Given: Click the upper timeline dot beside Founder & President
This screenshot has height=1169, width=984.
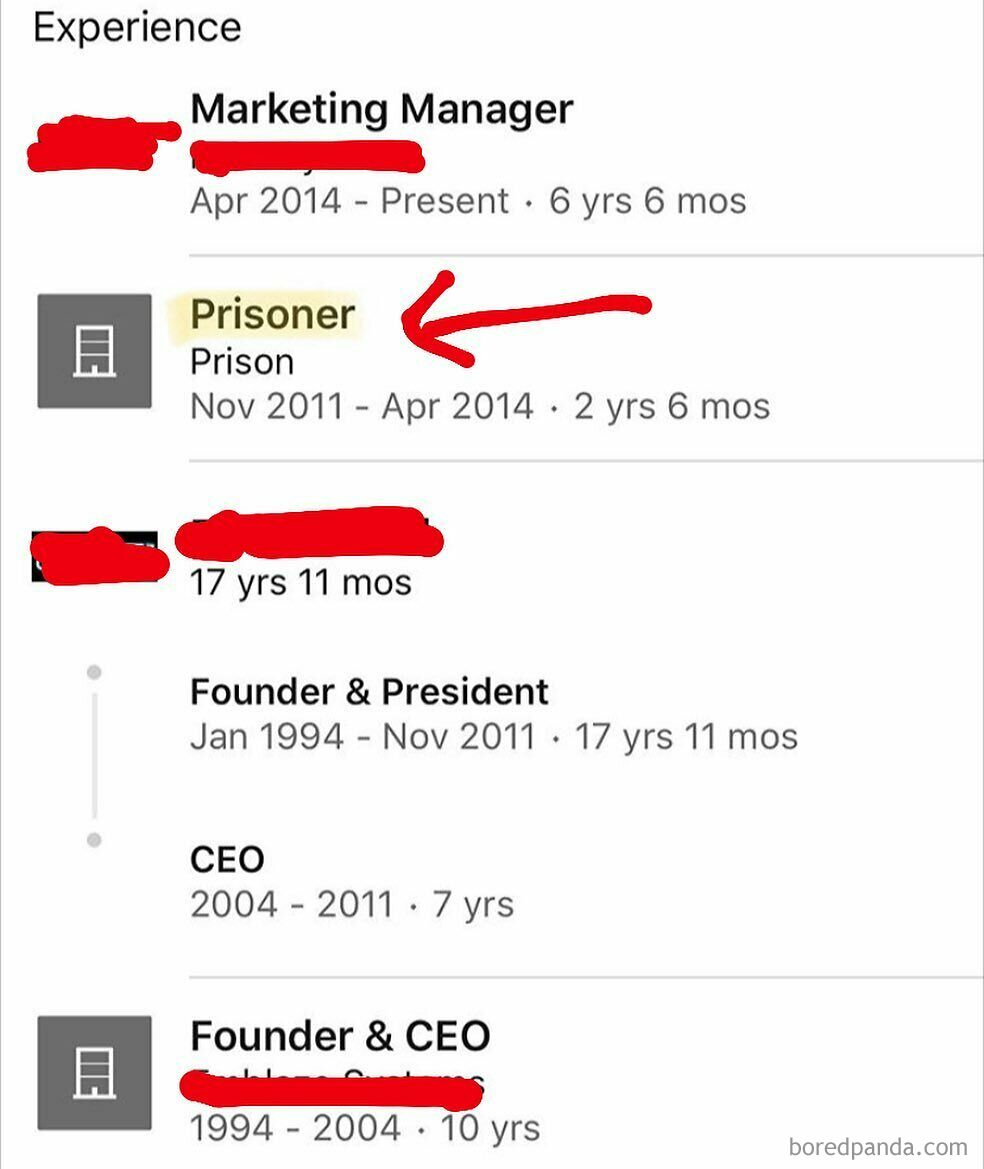Looking at the screenshot, I should point(94,672).
